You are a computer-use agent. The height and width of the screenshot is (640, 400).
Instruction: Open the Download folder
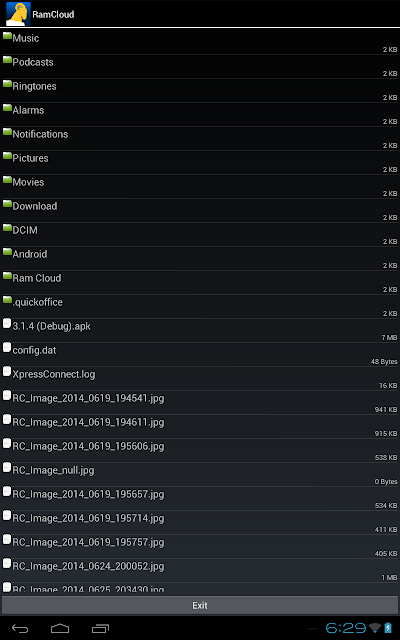(x=200, y=211)
